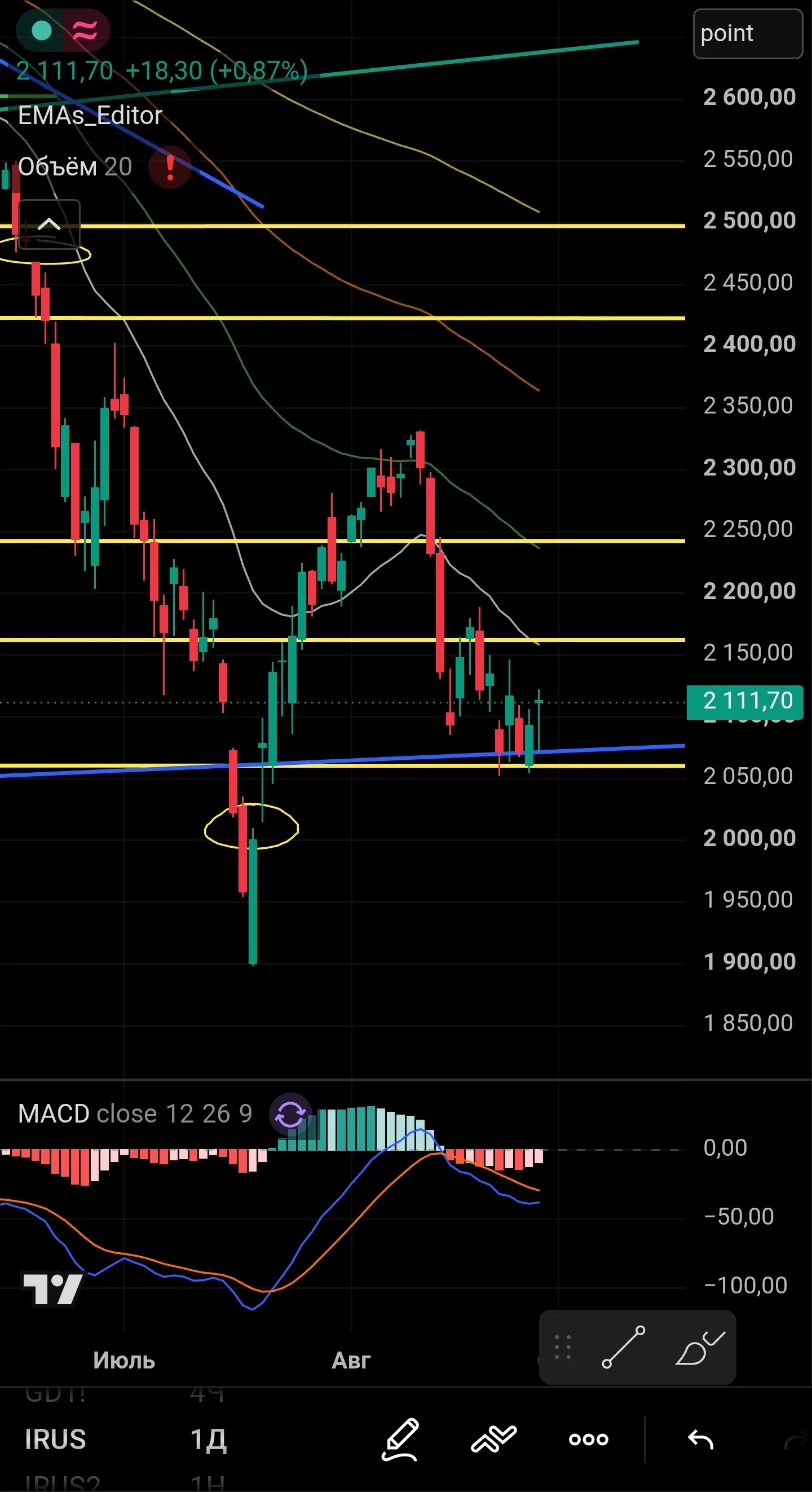
Task: Tap the red volume warning icon
Action: (x=170, y=168)
